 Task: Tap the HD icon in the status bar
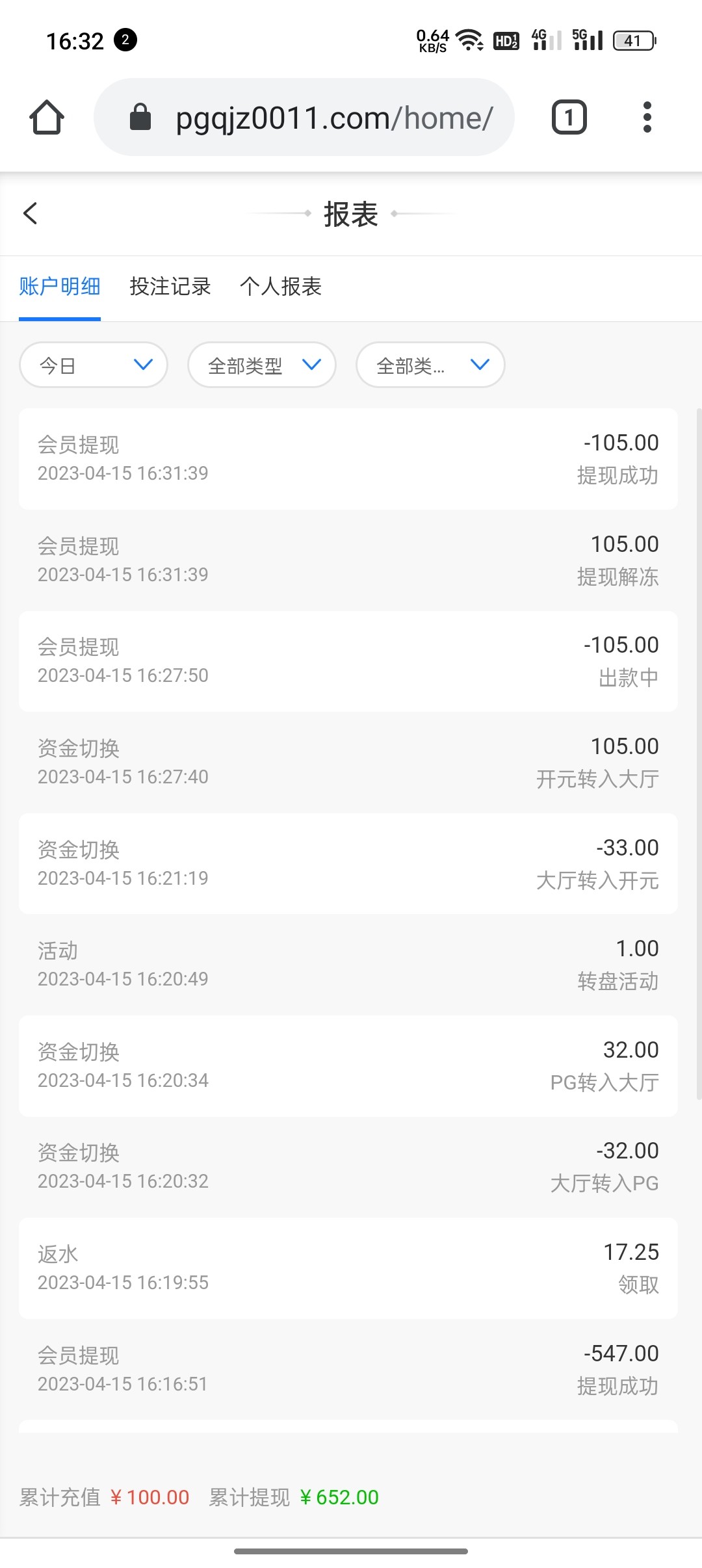click(505, 40)
